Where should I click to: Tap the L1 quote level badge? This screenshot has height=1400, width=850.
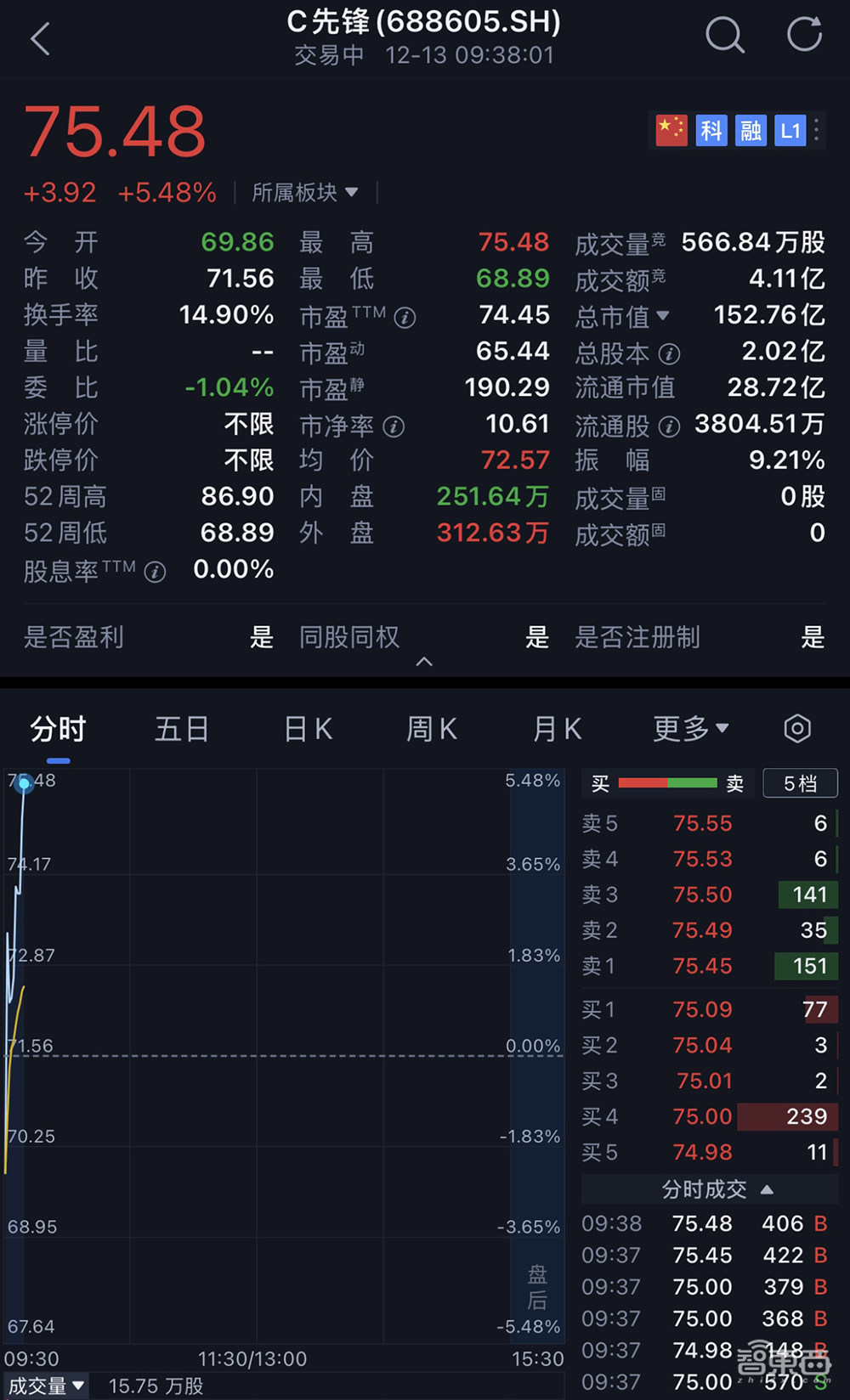point(790,130)
